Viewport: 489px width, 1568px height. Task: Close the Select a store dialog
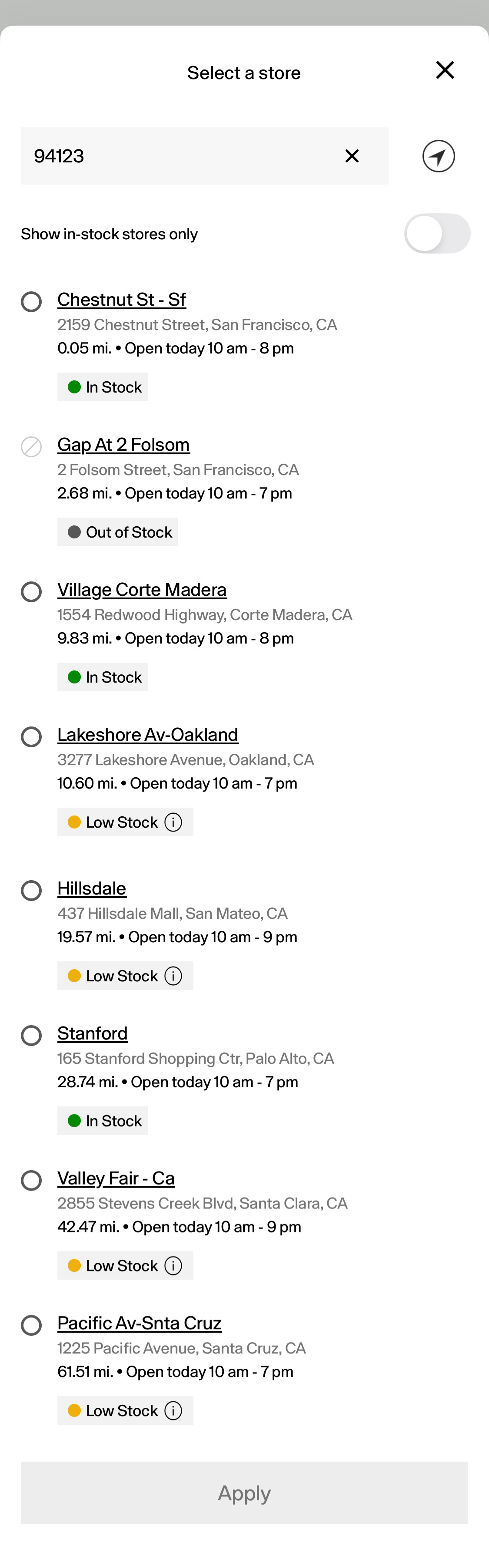click(445, 70)
